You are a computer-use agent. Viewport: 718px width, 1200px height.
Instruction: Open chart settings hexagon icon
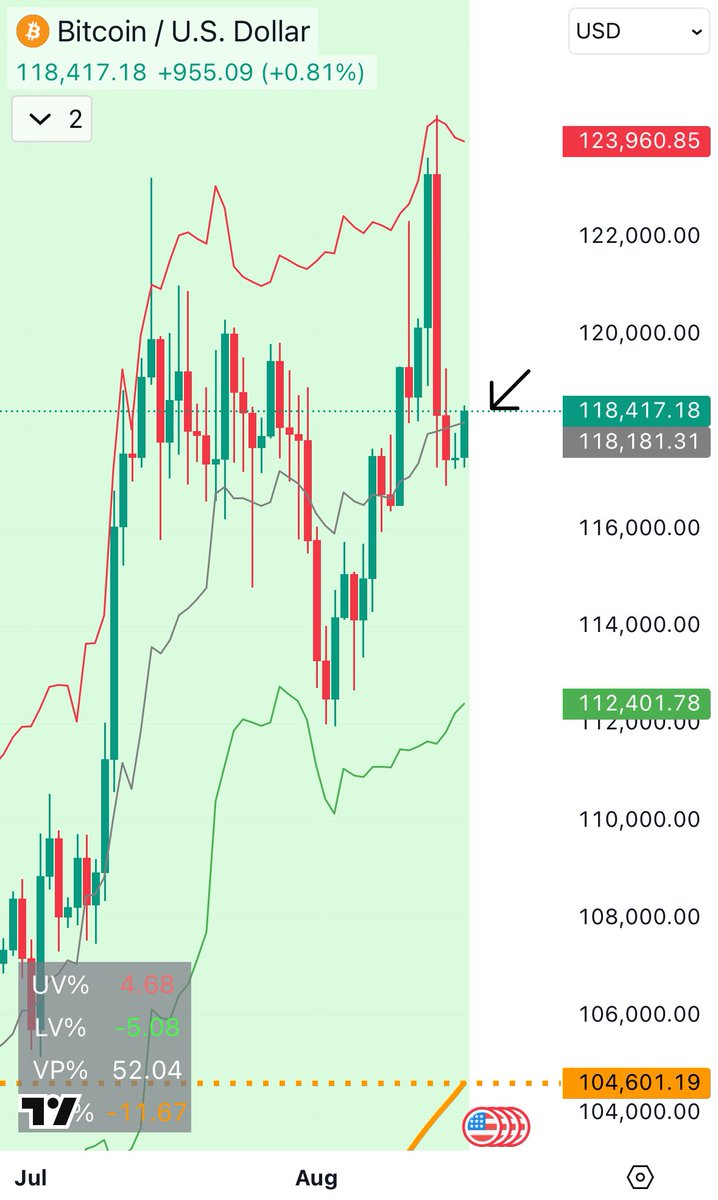click(x=641, y=1177)
